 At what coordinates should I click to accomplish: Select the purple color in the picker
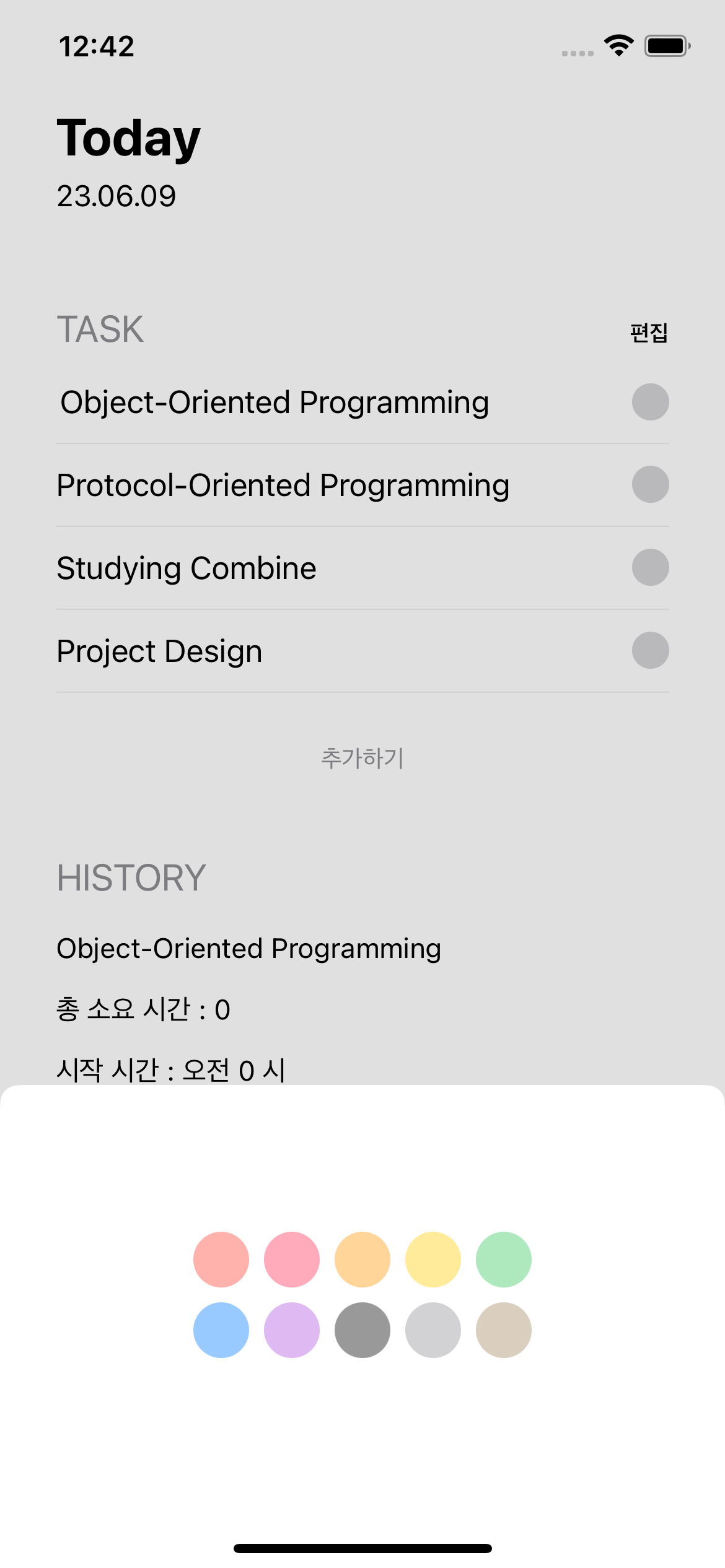click(x=291, y=1329)
